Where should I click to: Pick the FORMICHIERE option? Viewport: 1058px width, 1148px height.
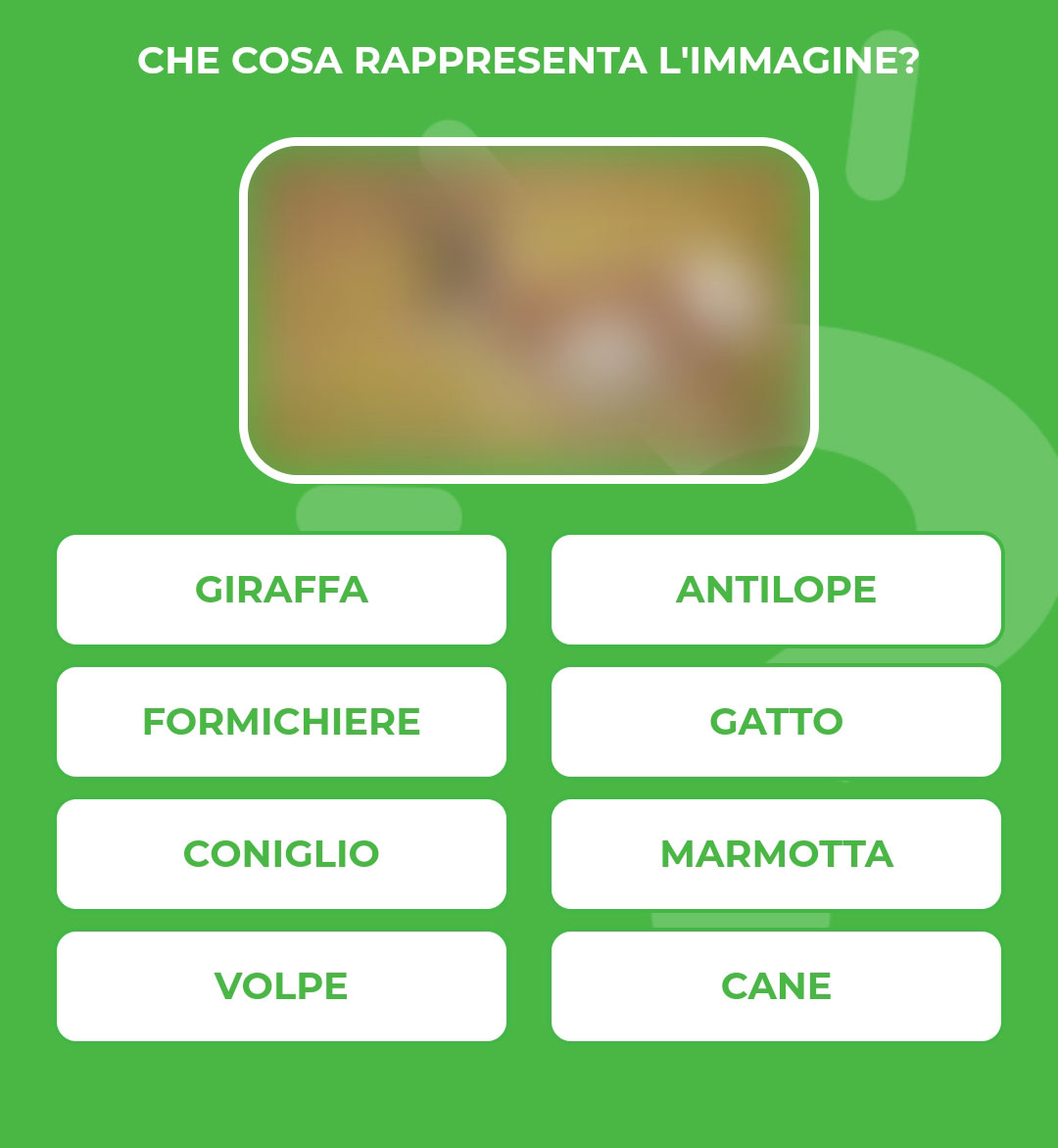tap(281, 722)
